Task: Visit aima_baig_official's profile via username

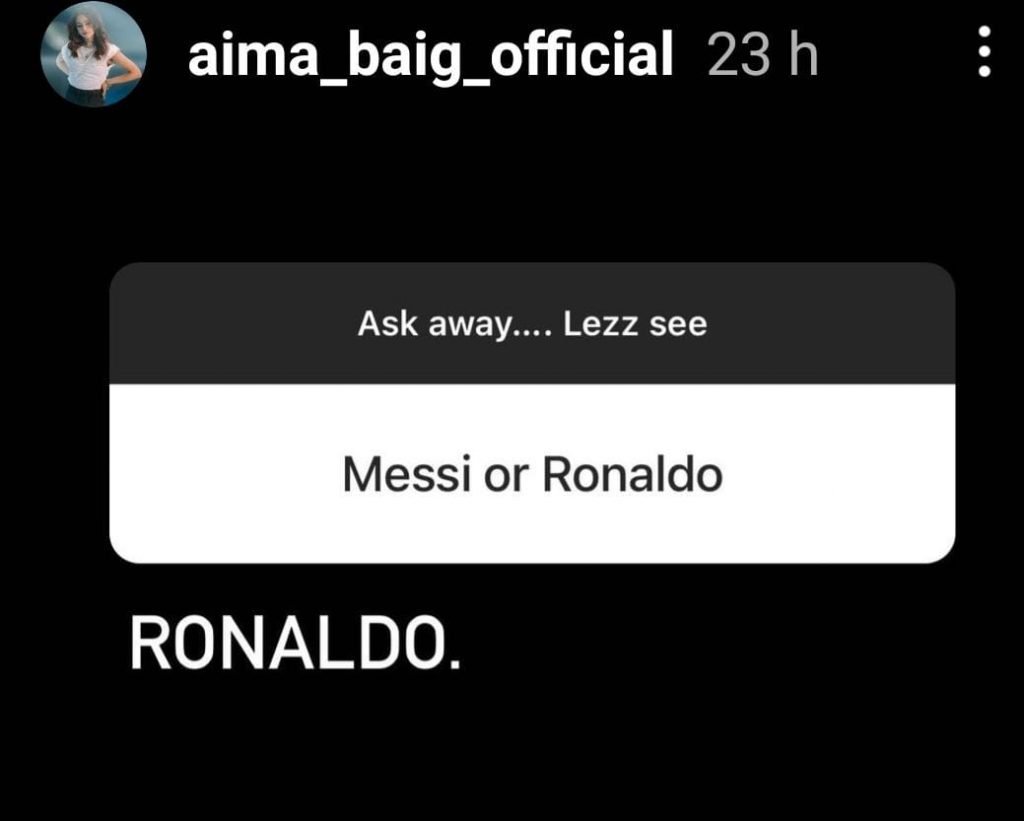Action: click(x=430, y=54)
